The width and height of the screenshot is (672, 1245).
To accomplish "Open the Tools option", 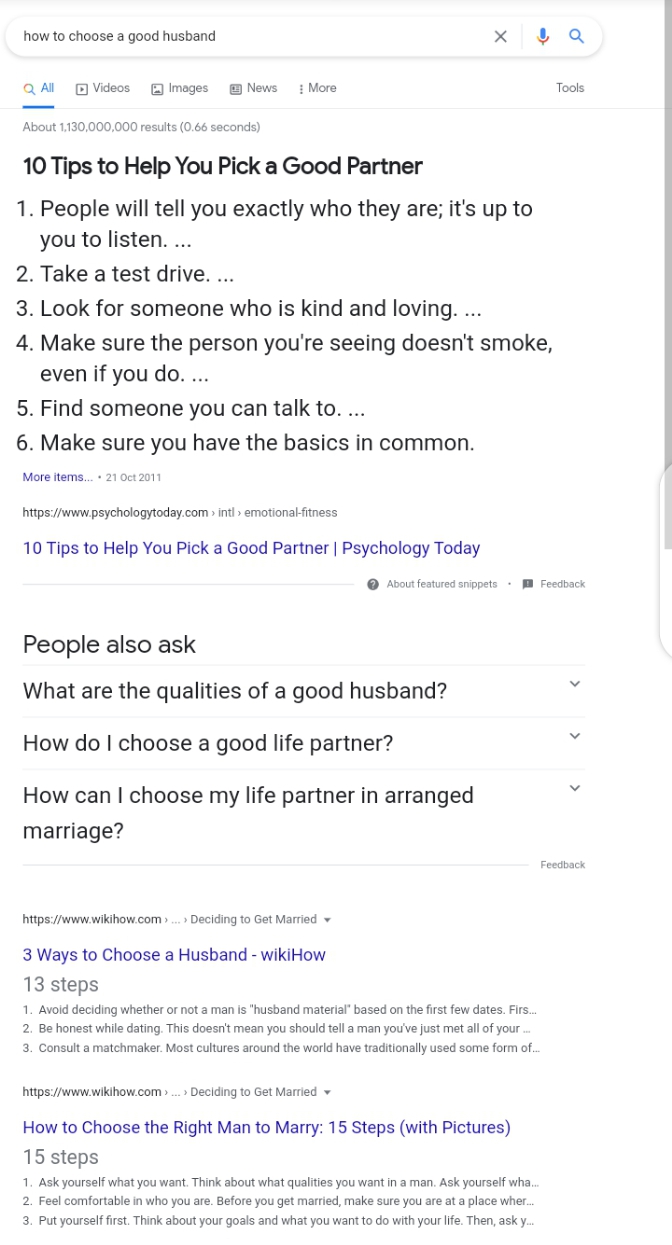I will pyautogui.click(x=570, y=88).
